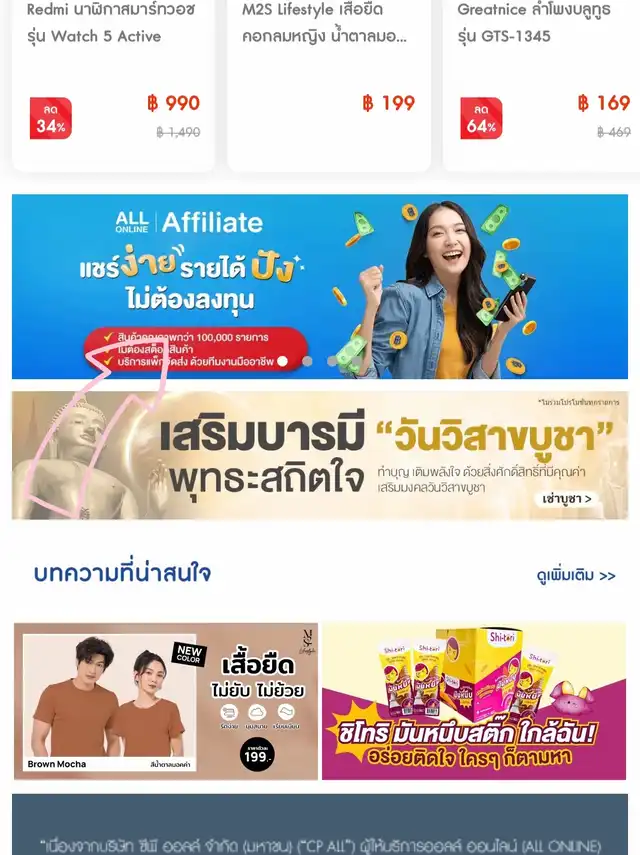Image resolution: width=640 pixels, height=855 pixels.
Task: Tap ดูเพิ่มเติม >> to see more articles
Action: point(575,575)
